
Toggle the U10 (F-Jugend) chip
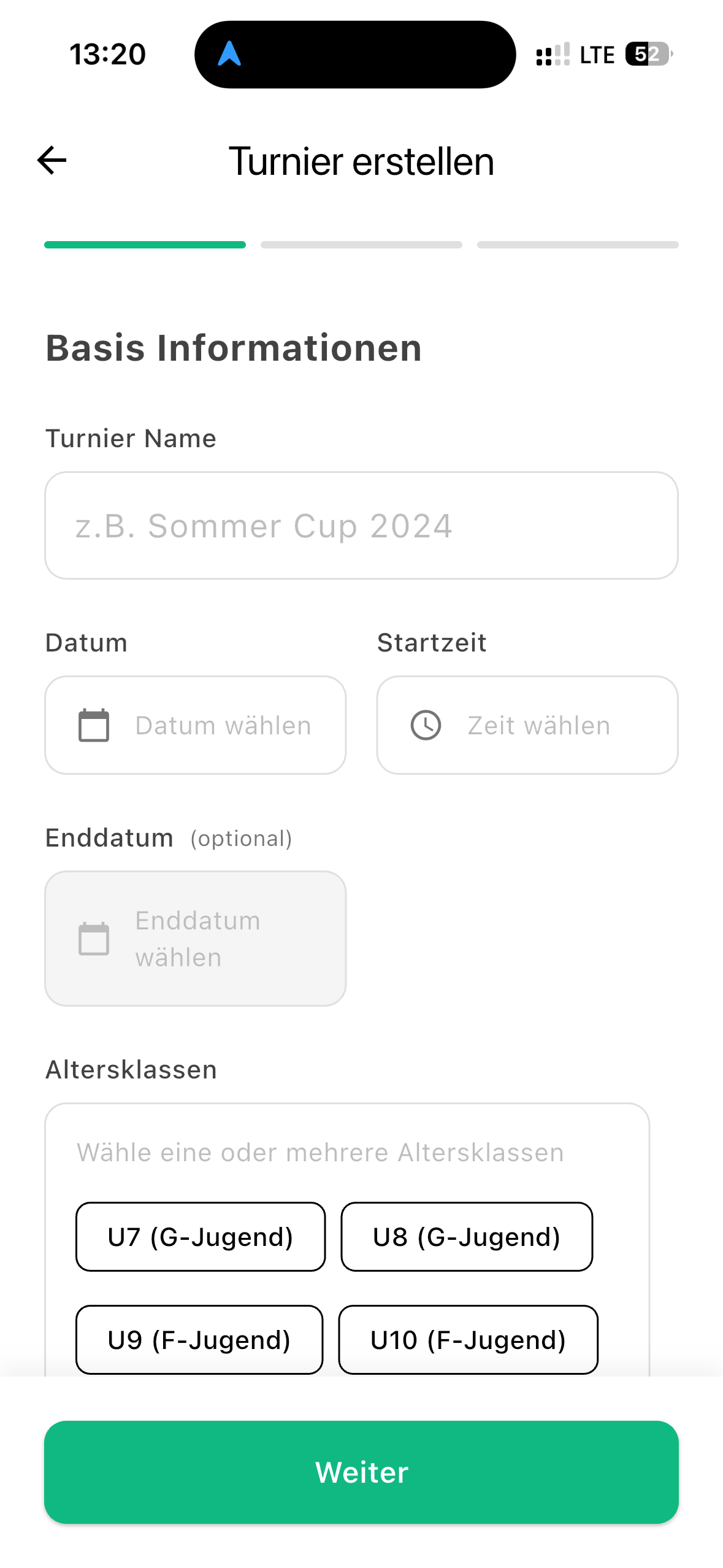point(467,1340)
